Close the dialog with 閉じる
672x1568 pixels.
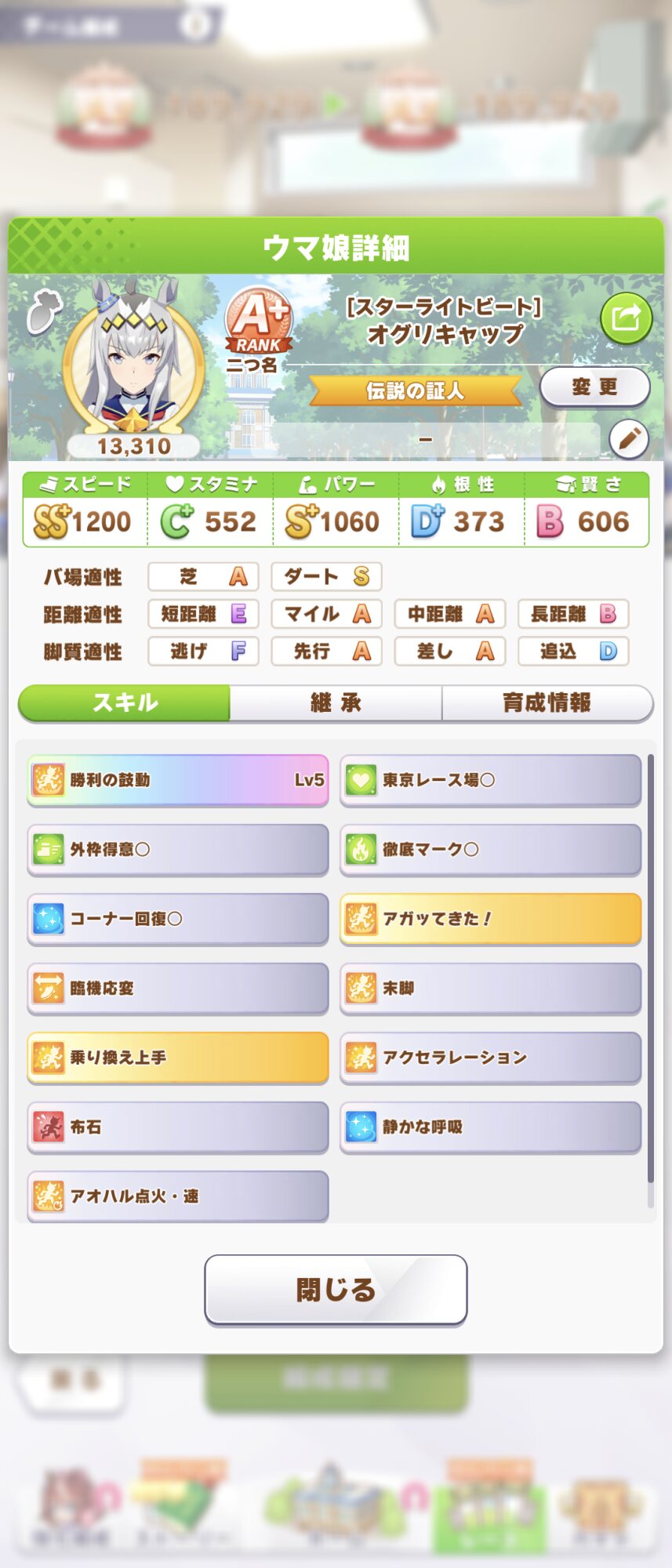tap(336, 1290)
